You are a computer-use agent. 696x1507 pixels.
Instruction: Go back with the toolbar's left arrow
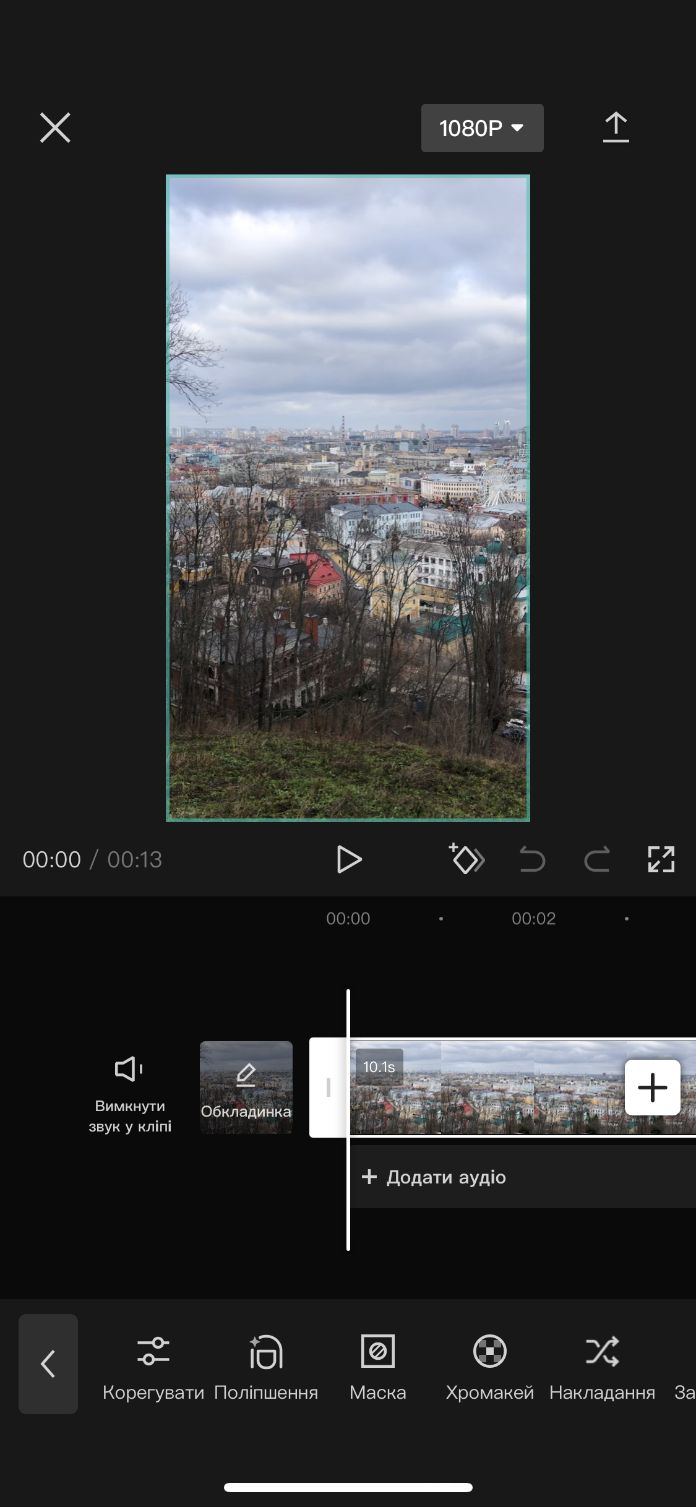(x=48, y=1364)
